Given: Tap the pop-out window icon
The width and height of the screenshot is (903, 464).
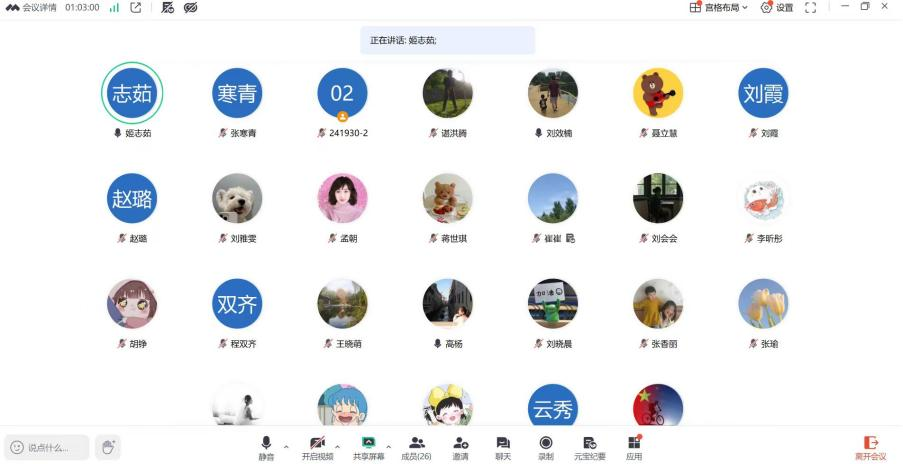Looking at the screenshot, I should [135, 7].
